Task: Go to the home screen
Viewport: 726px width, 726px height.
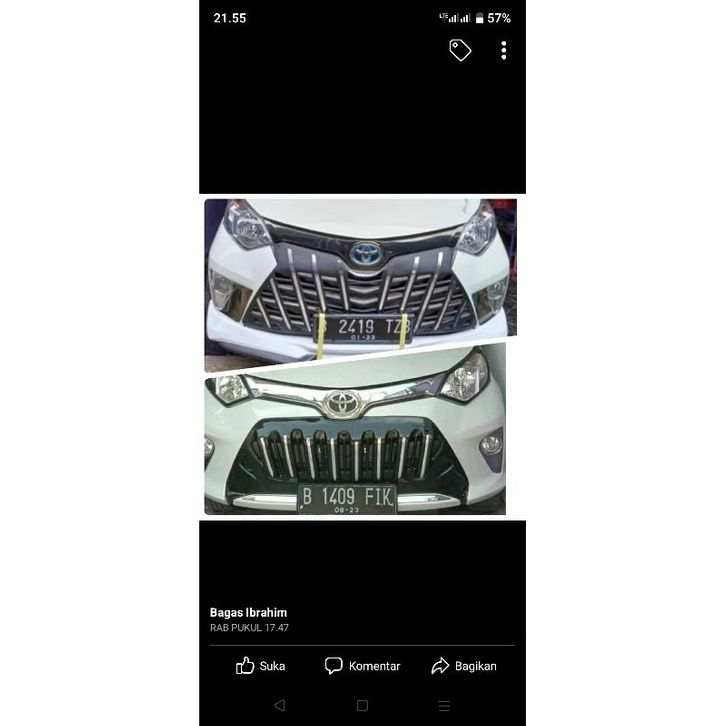Action: point(362,705)
